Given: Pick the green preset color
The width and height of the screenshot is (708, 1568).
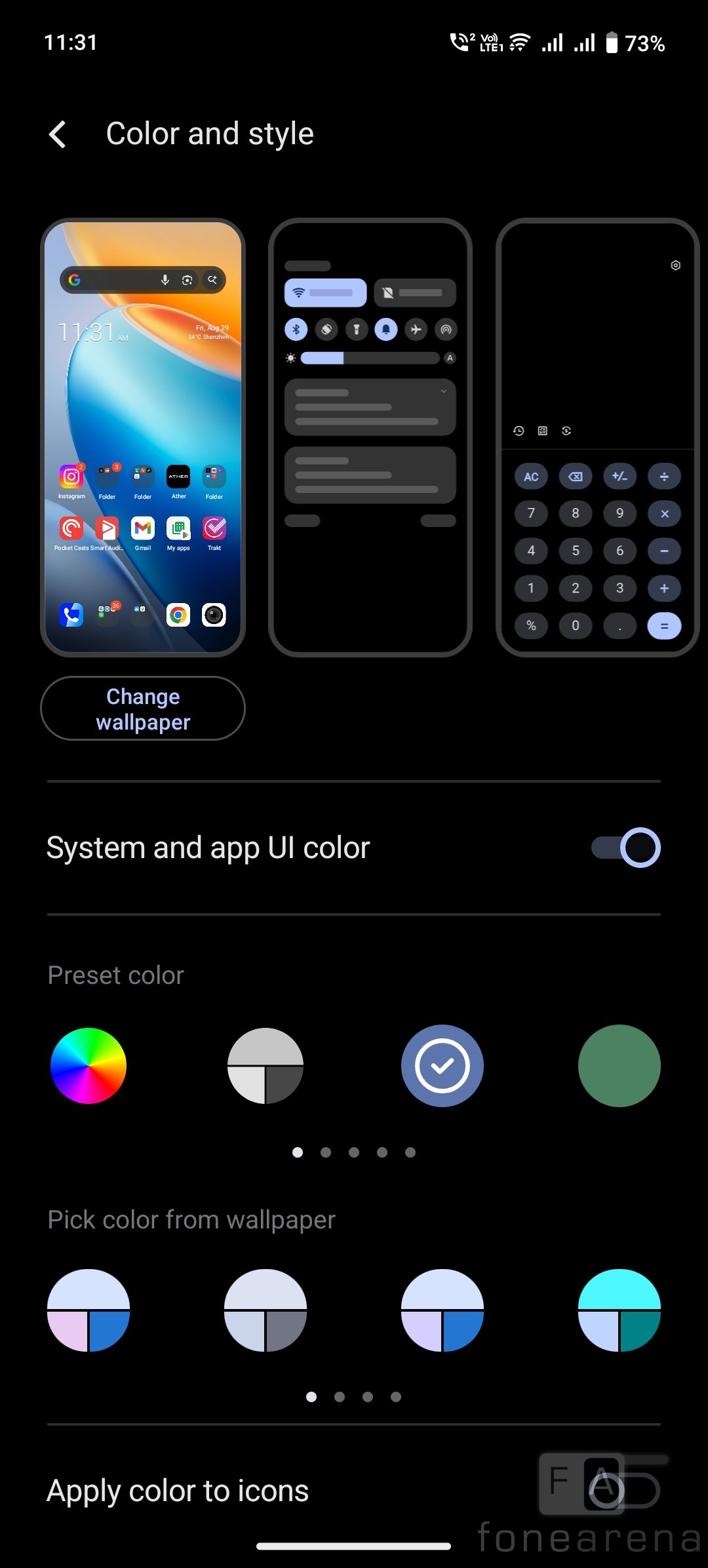Looking at the screenshot, I should (619, 1066).
